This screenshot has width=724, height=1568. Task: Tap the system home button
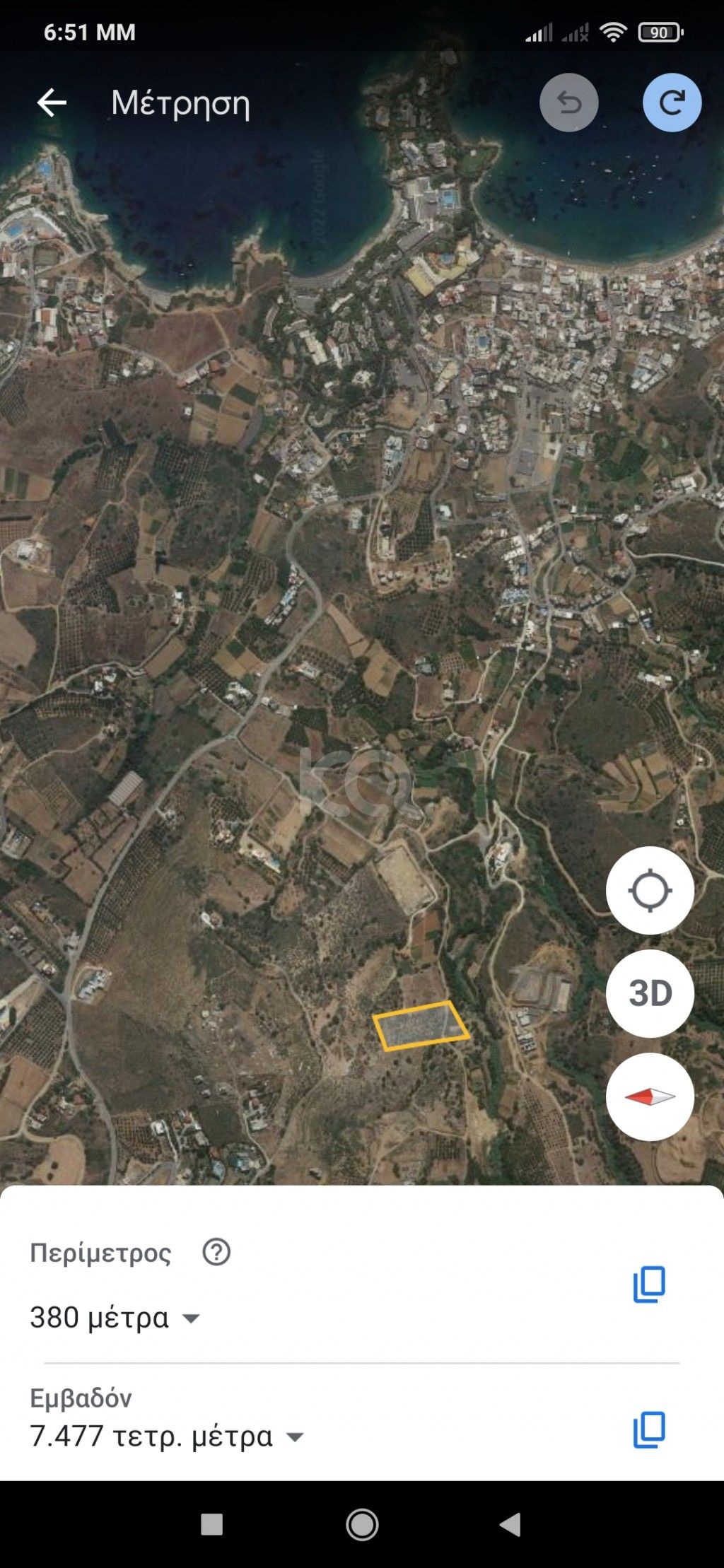click(362, 1525)
